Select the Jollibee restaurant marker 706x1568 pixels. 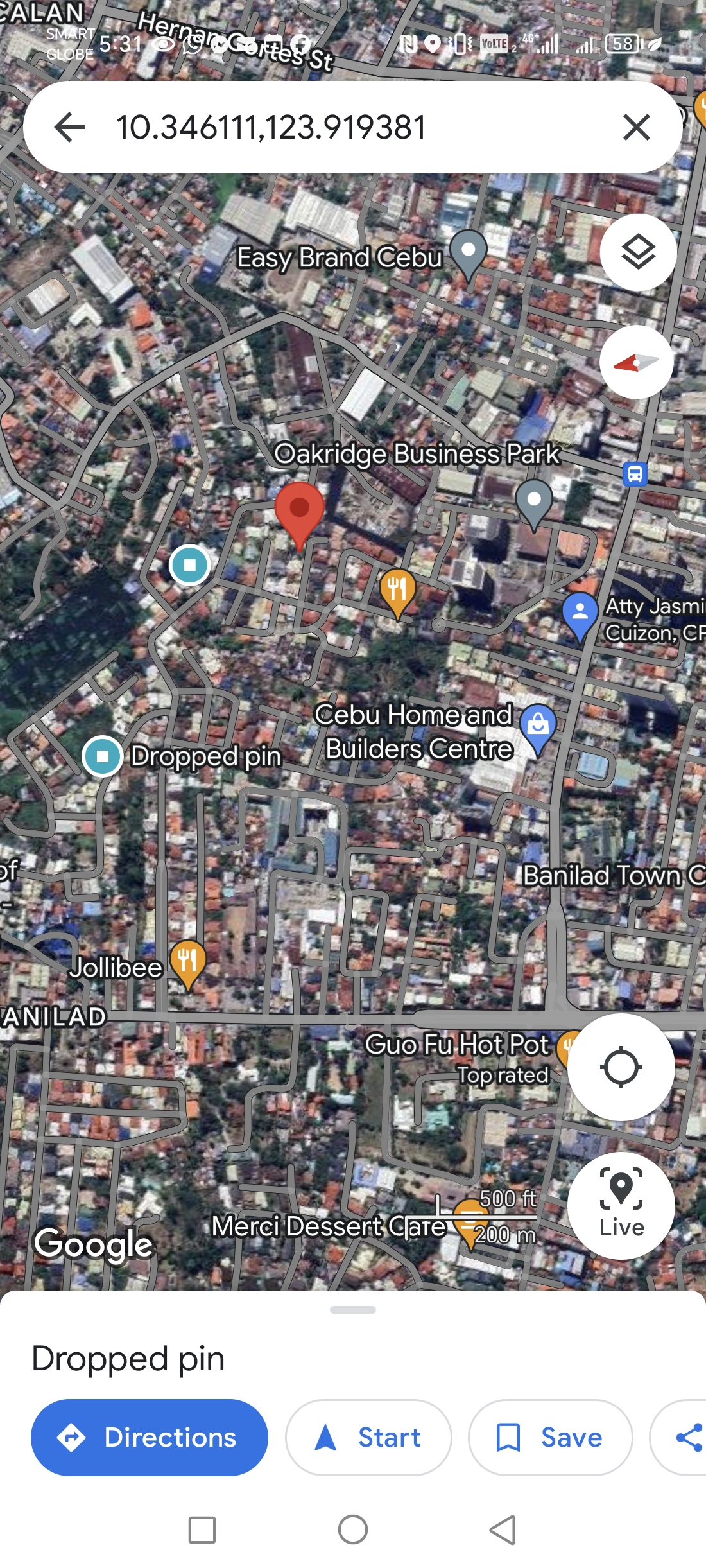pos(188,962)
